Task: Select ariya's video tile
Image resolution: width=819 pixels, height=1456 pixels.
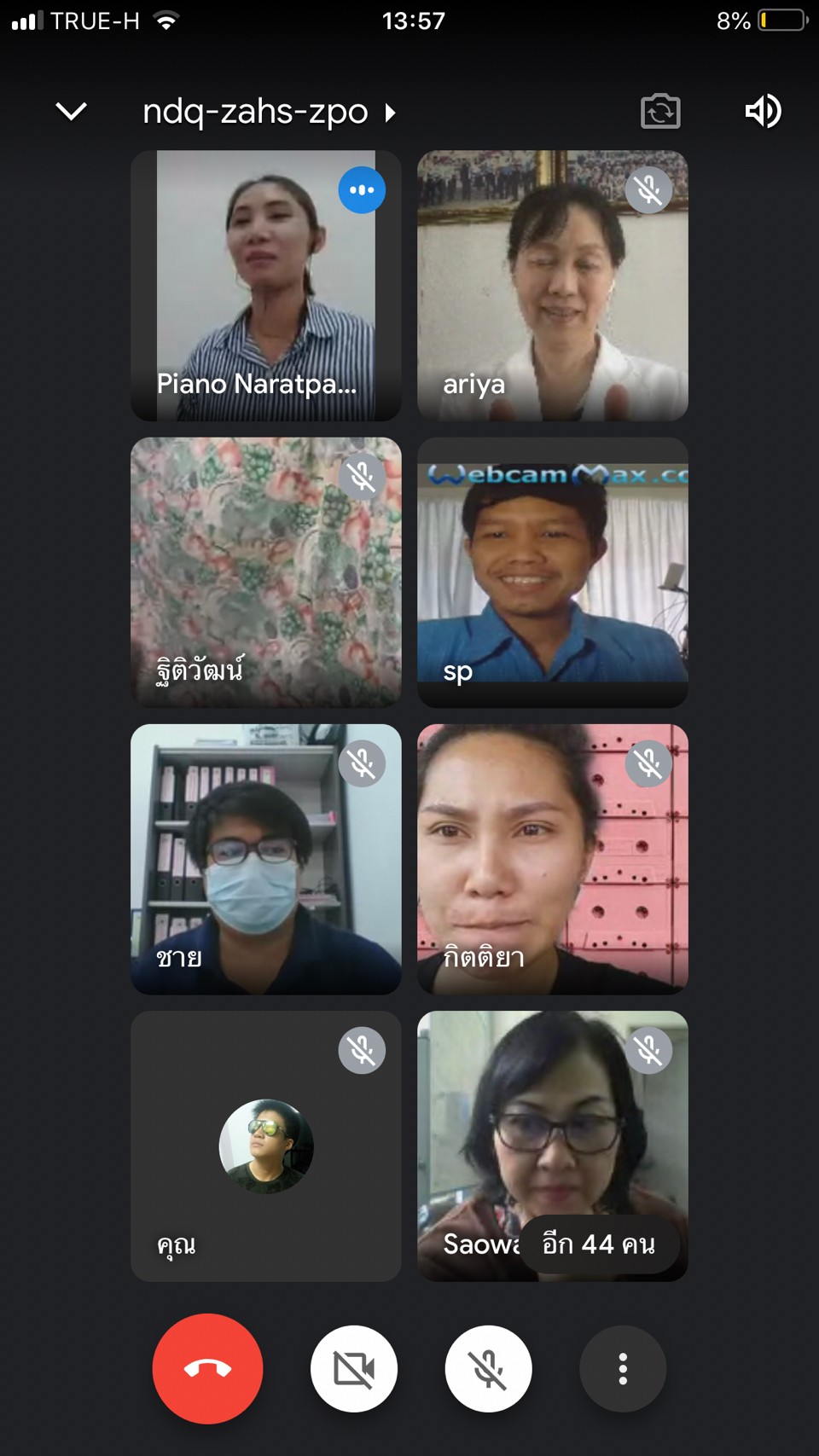Action: pyautogui.click(x=553, y=286)
